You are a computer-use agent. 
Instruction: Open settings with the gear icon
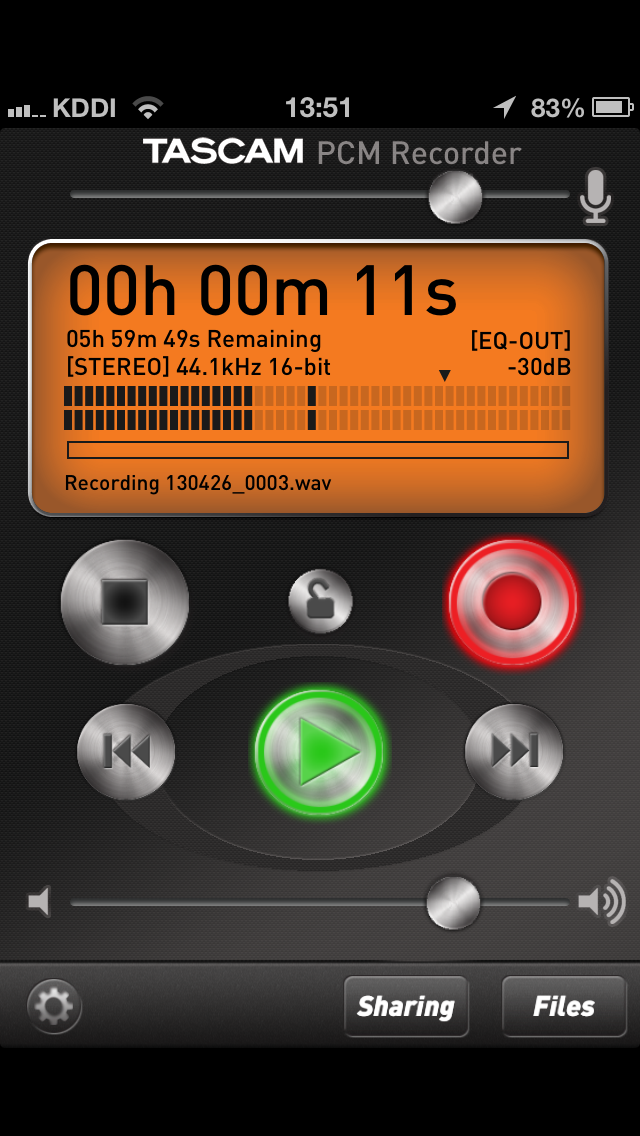tap(54, 1006)
